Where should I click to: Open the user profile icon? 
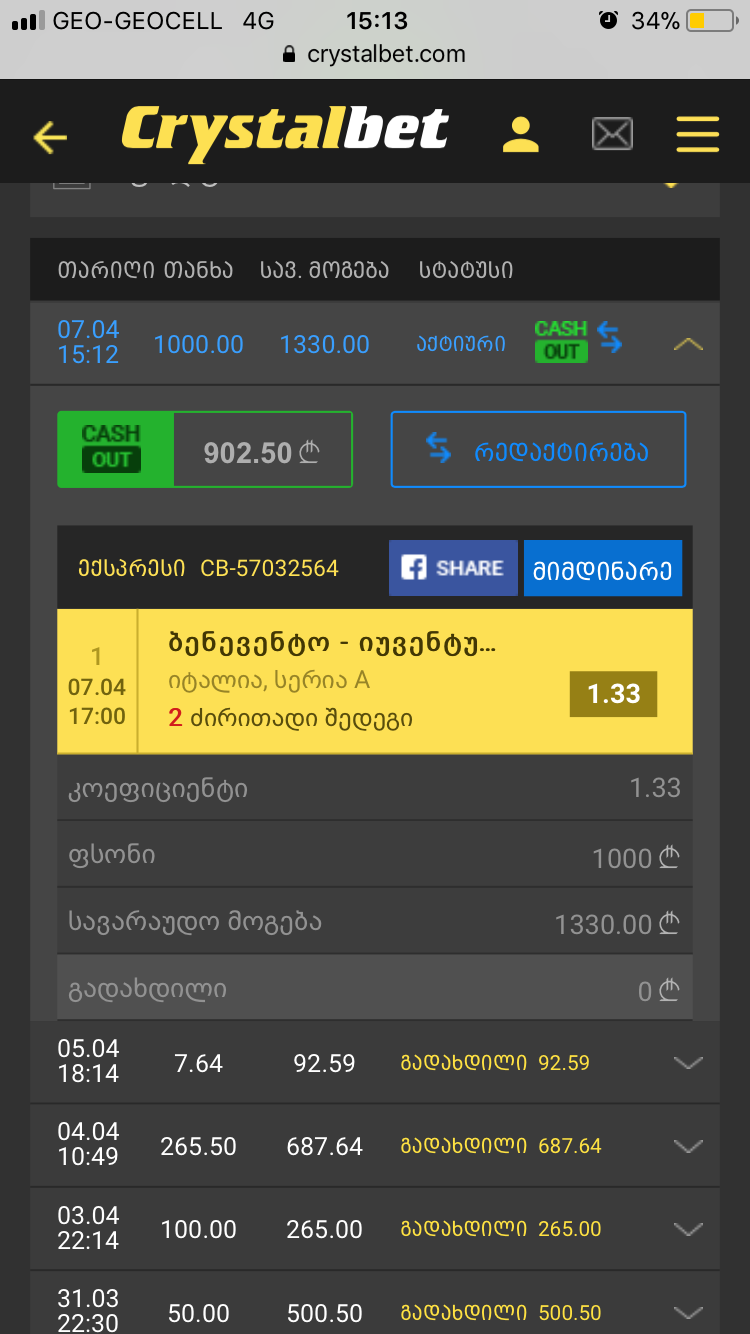pos(520,134)
